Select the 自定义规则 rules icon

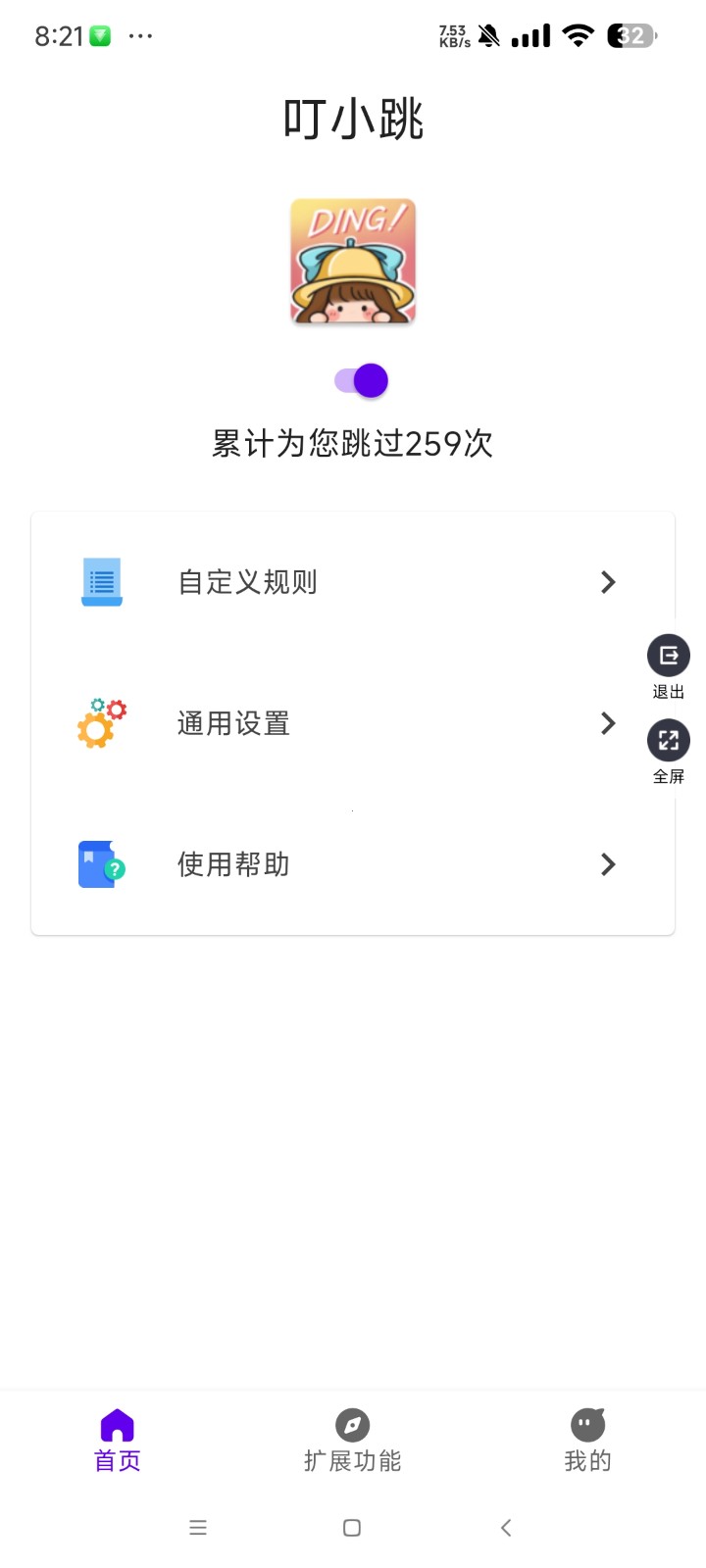[100, 581]
